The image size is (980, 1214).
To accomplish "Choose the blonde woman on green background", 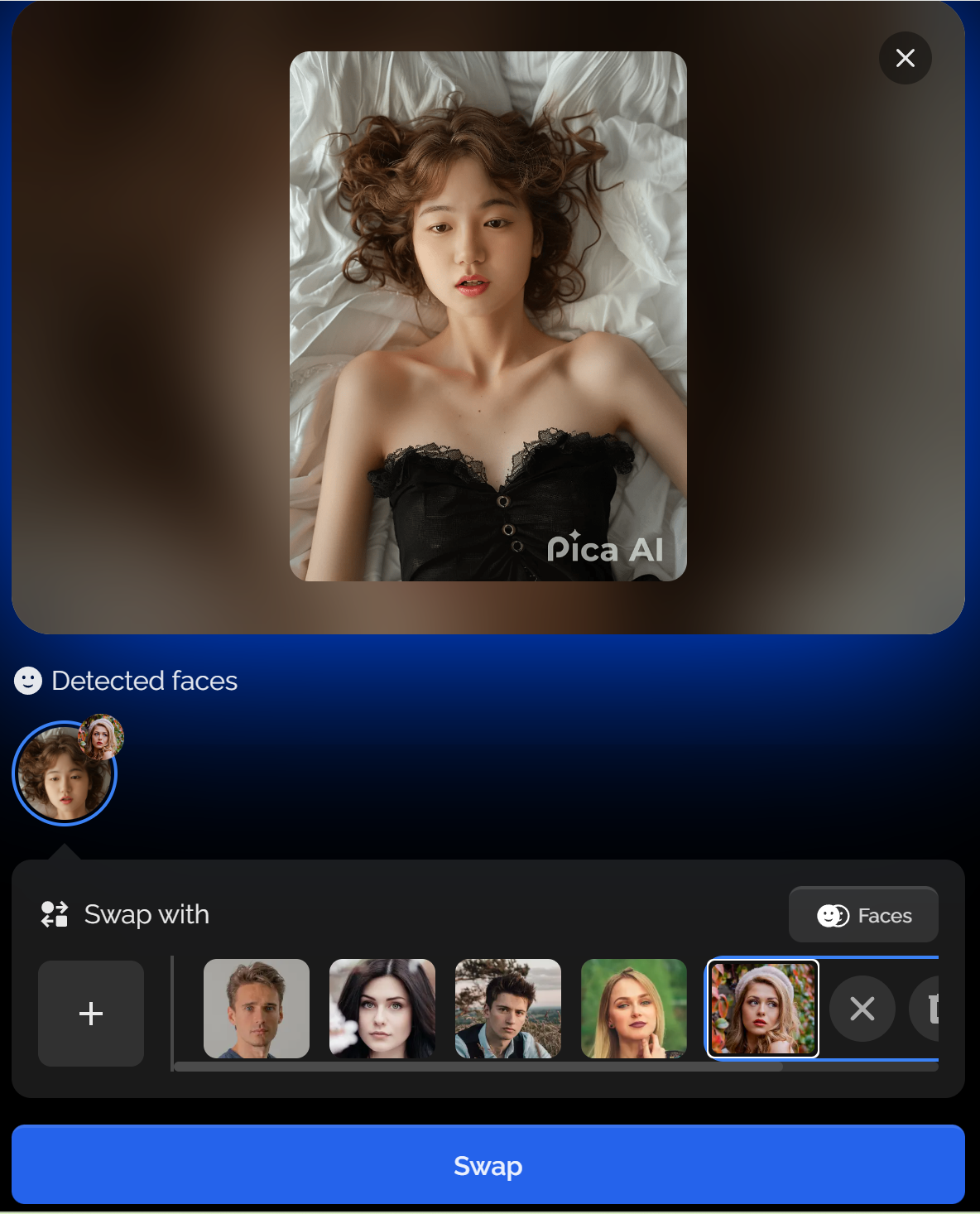I will (x=634, y=1009).
